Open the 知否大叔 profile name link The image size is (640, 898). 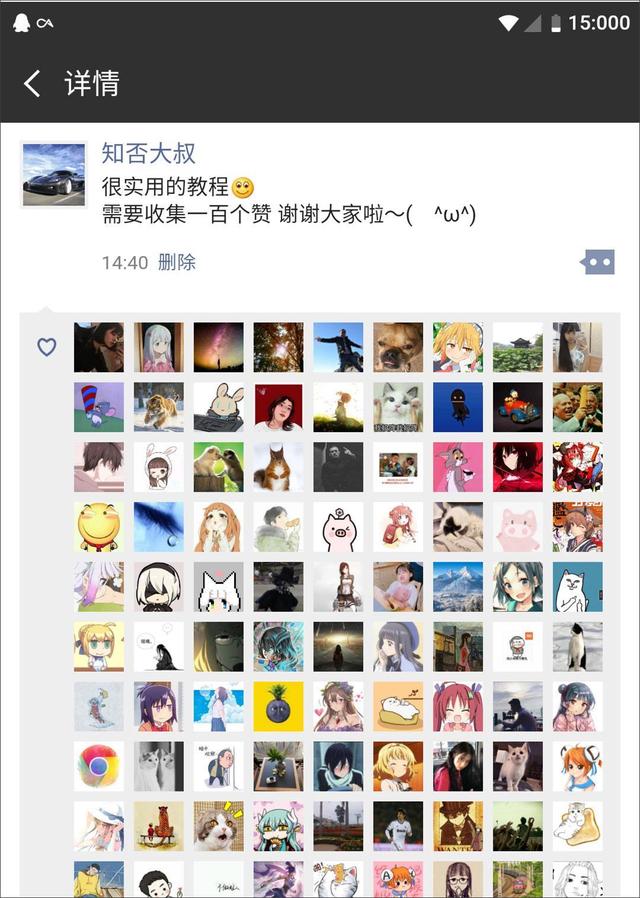pos(148,153)
